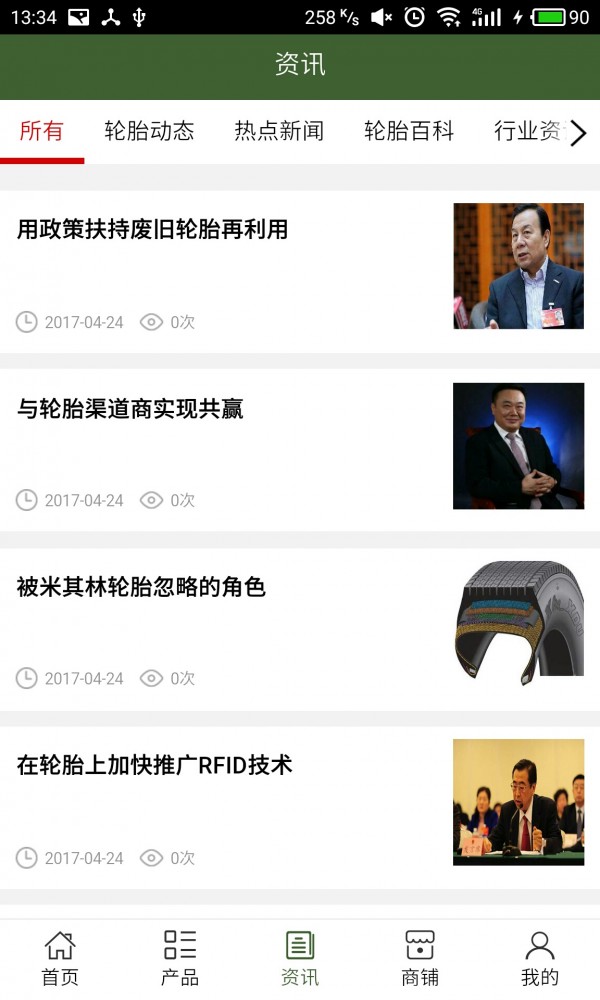Open article 用政策扶持废旧轮胎再利用
The height and width of the screenshot is (1000, 600).
[x=153, y=230]
